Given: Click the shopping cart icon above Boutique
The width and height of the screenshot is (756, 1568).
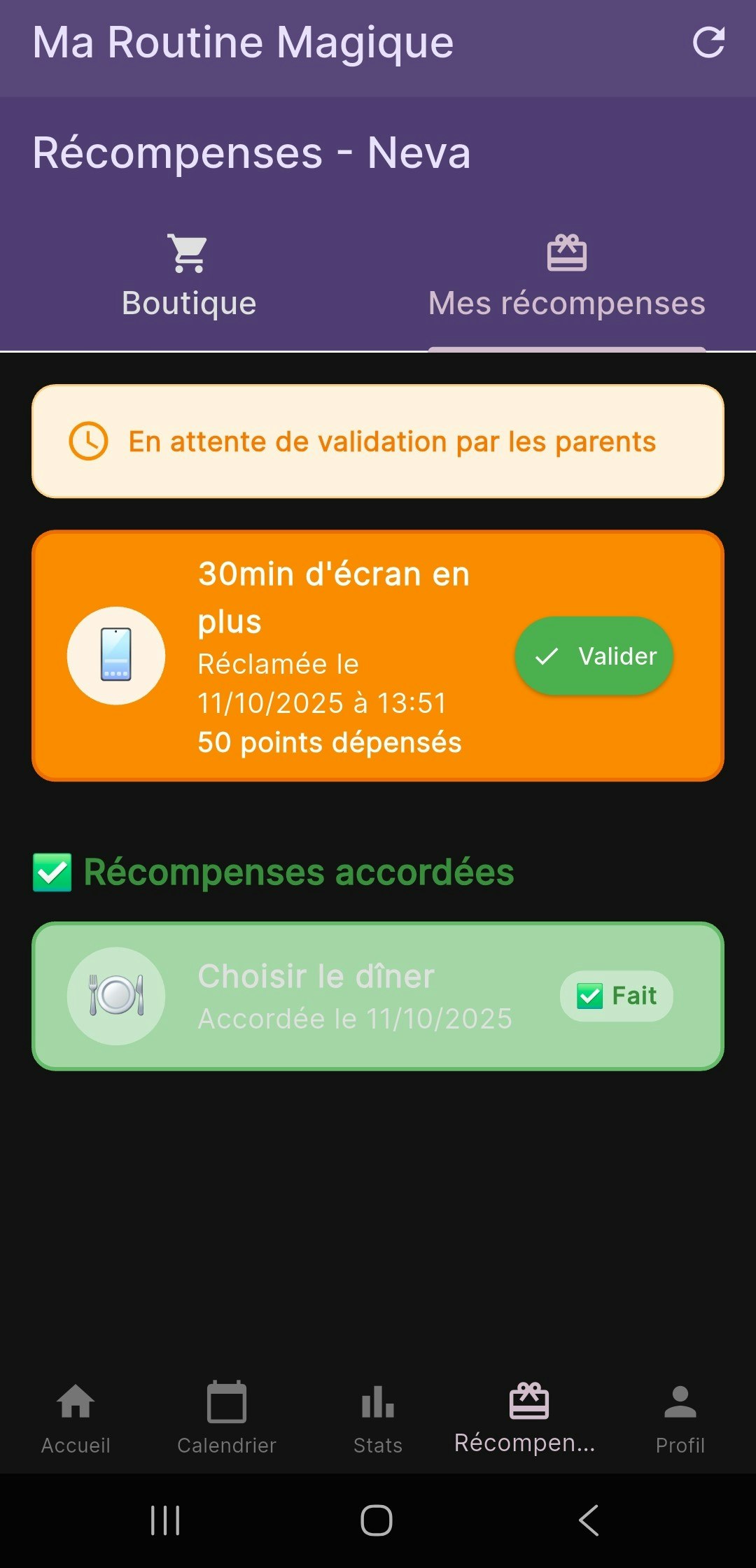Looking at the screenshot, I should coord(188,253).
